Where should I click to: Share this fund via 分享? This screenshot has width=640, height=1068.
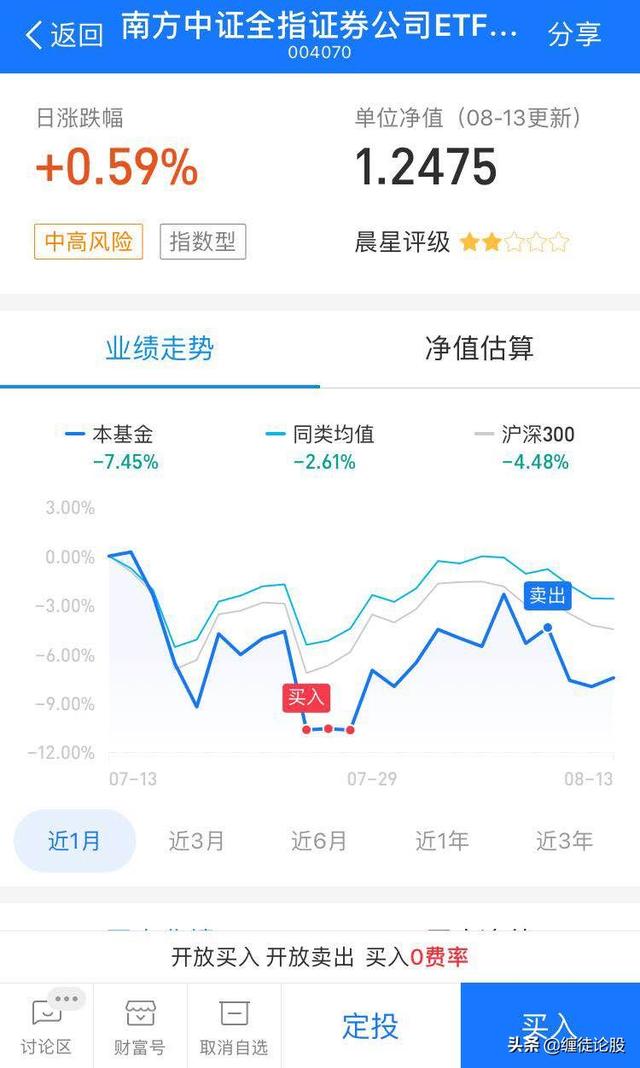[574, 33]
